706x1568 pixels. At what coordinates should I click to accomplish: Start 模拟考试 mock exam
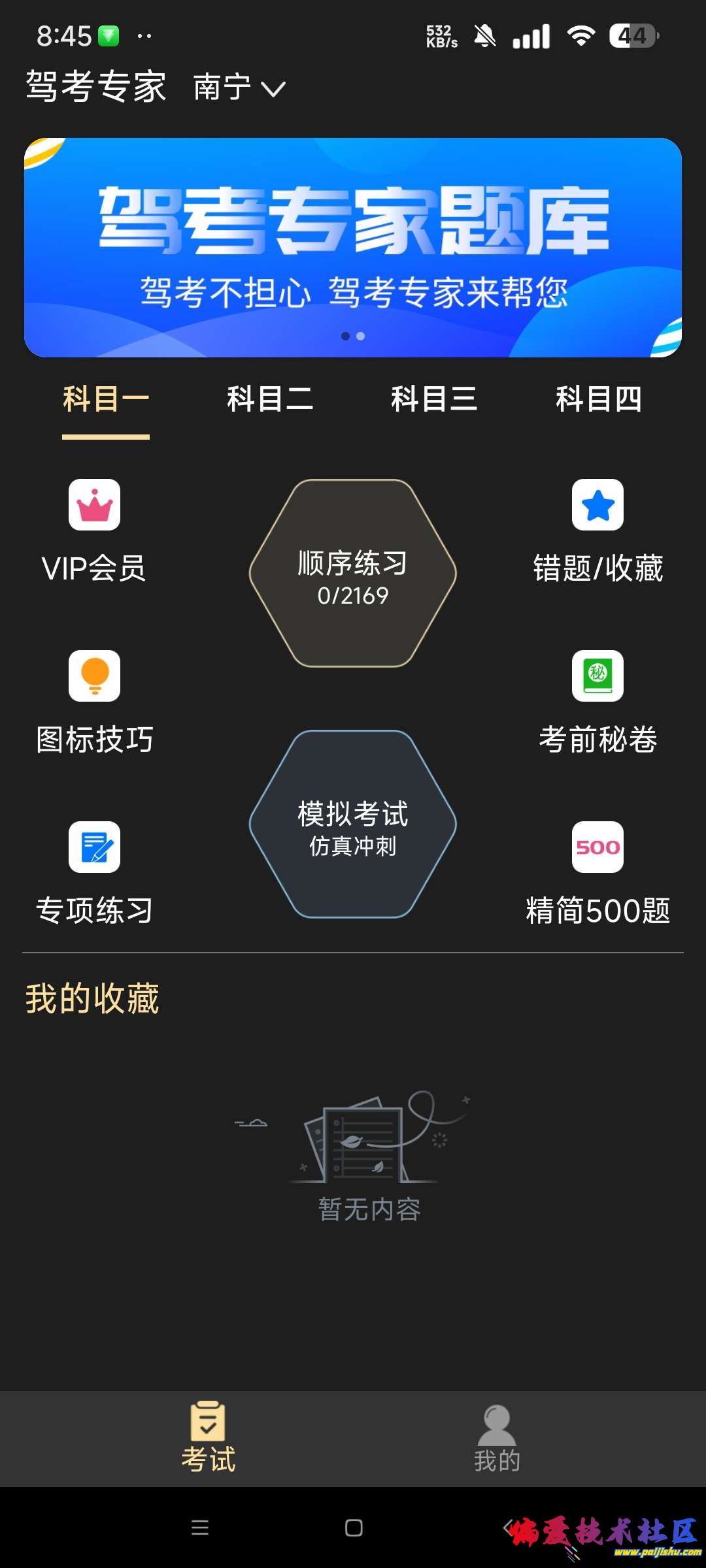tap(353, 825)
